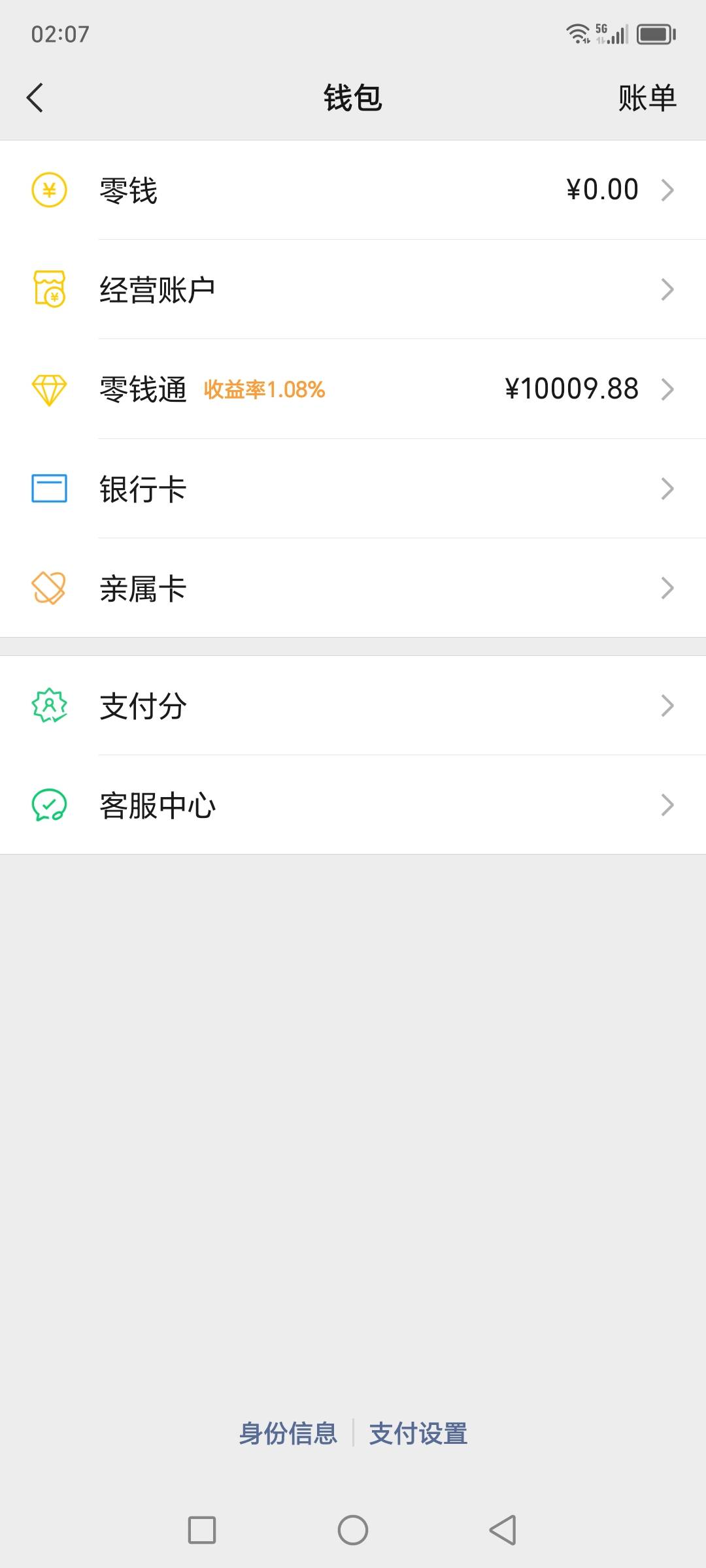
Task: Open 零钱通 with ¥10009.88 balance
Action: pyautogui.click(x=353, y=389)
